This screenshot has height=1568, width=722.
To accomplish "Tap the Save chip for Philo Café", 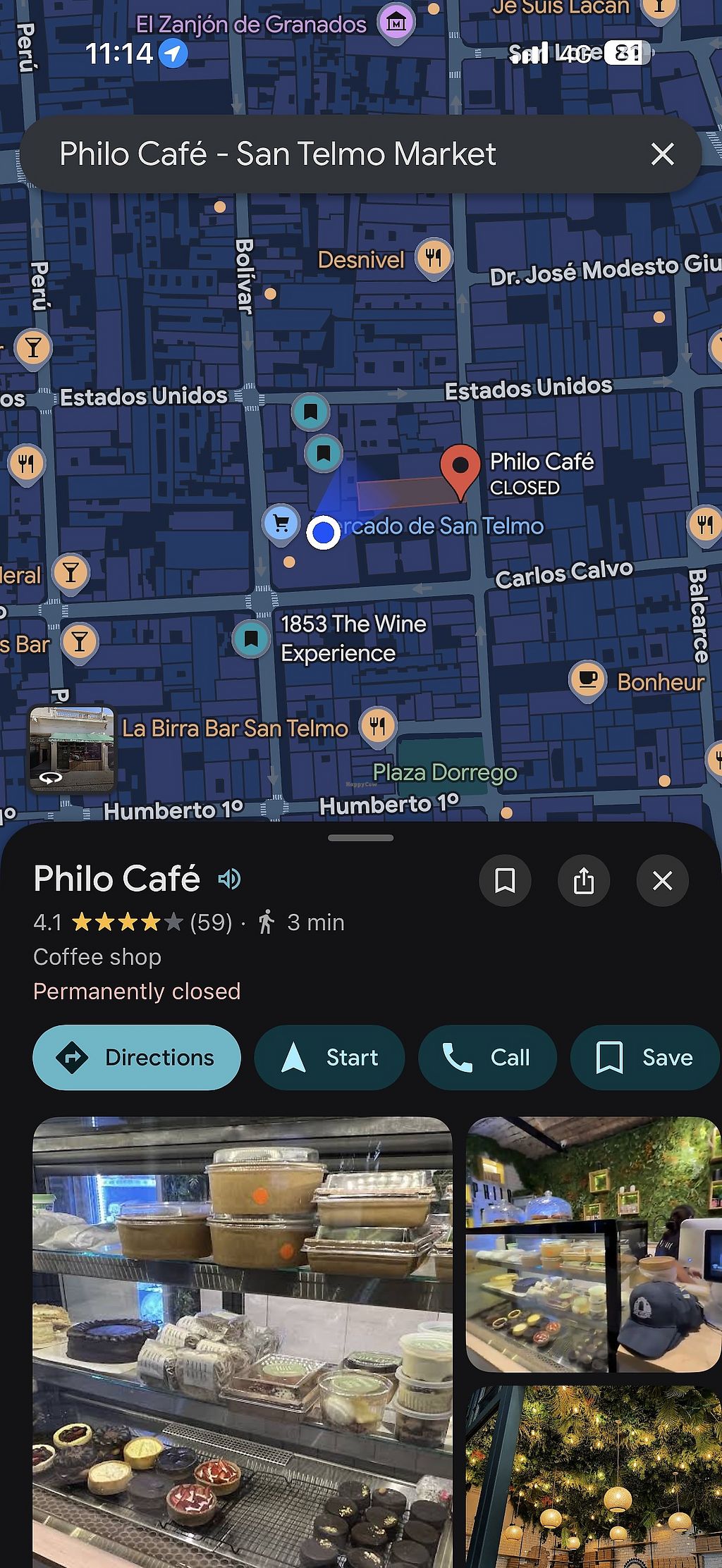I will coord(645,1057).
